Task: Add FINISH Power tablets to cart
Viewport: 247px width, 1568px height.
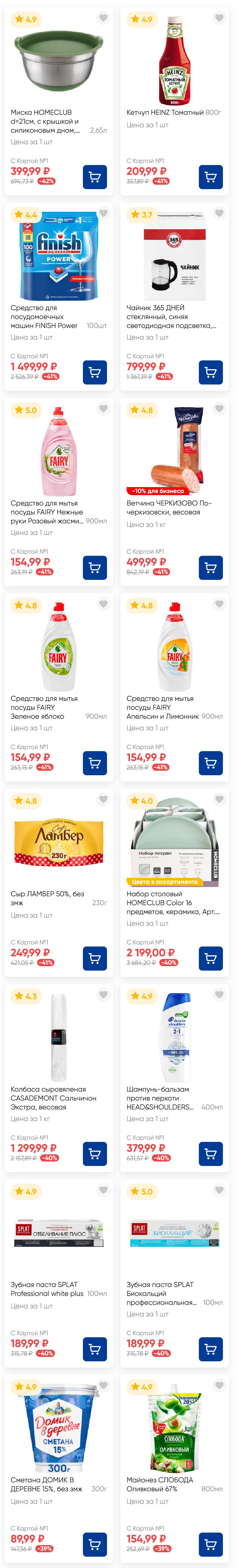Action: coord(94,373)
